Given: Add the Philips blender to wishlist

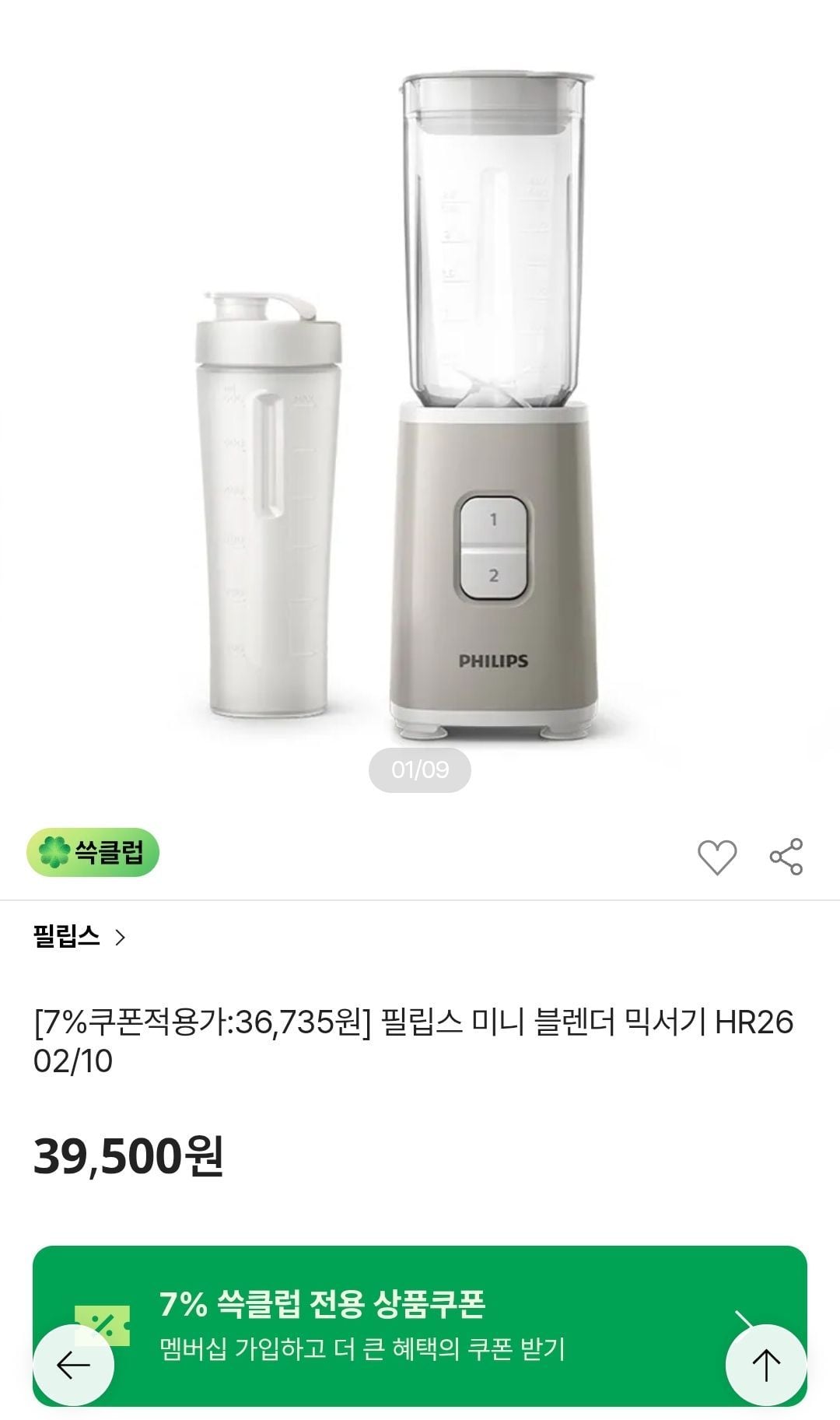Looking at the screenshot, I should (716, 857).
